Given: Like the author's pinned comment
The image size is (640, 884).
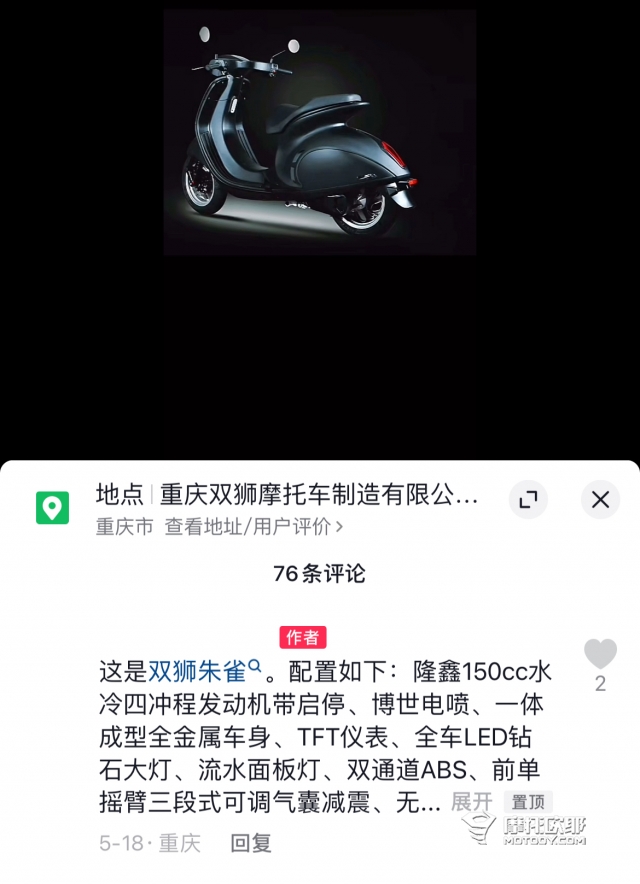Looking at the screenshot, I should (600, 655).
